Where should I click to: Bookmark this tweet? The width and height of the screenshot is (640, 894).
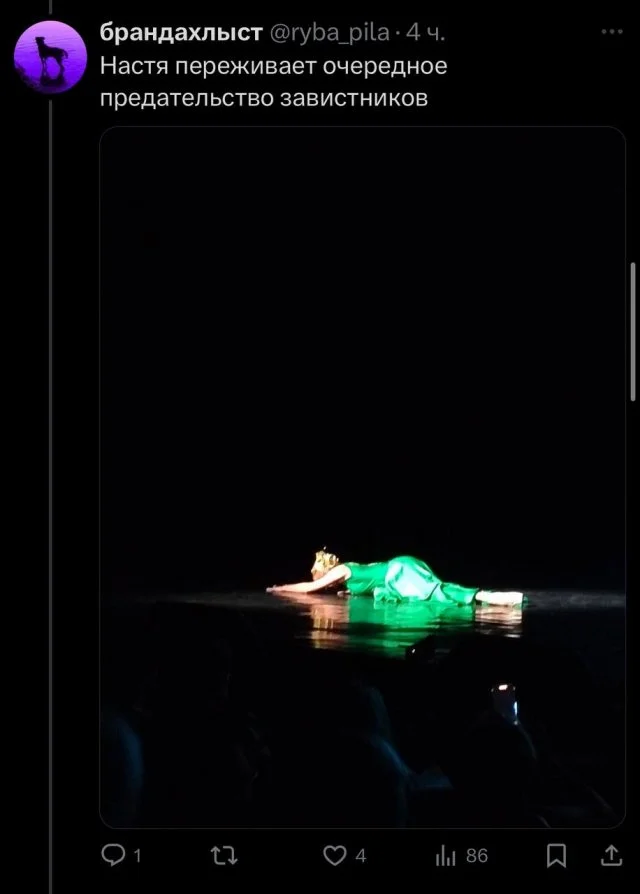pos(558,855)
